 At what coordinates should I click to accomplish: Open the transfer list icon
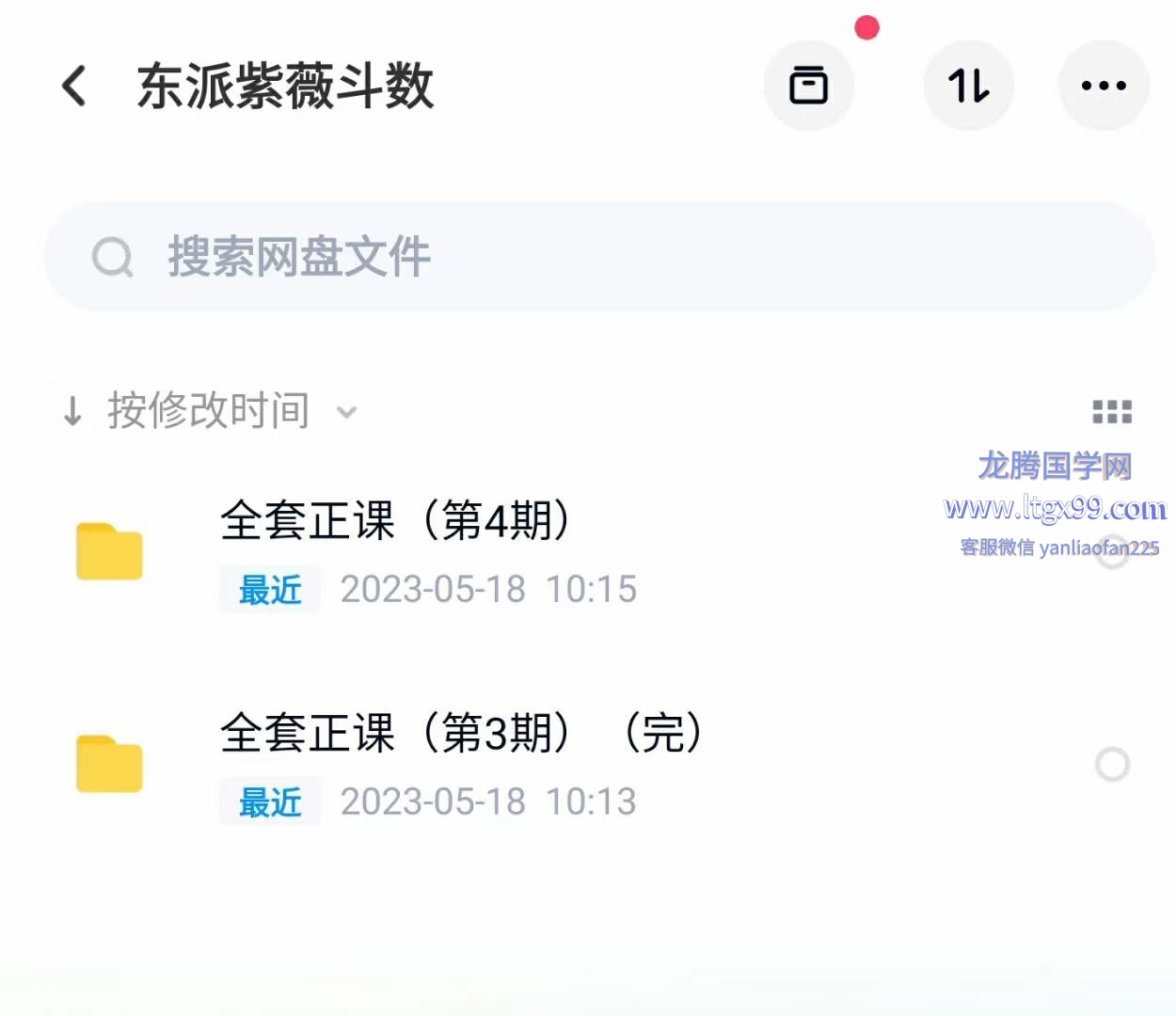[808, 86]
